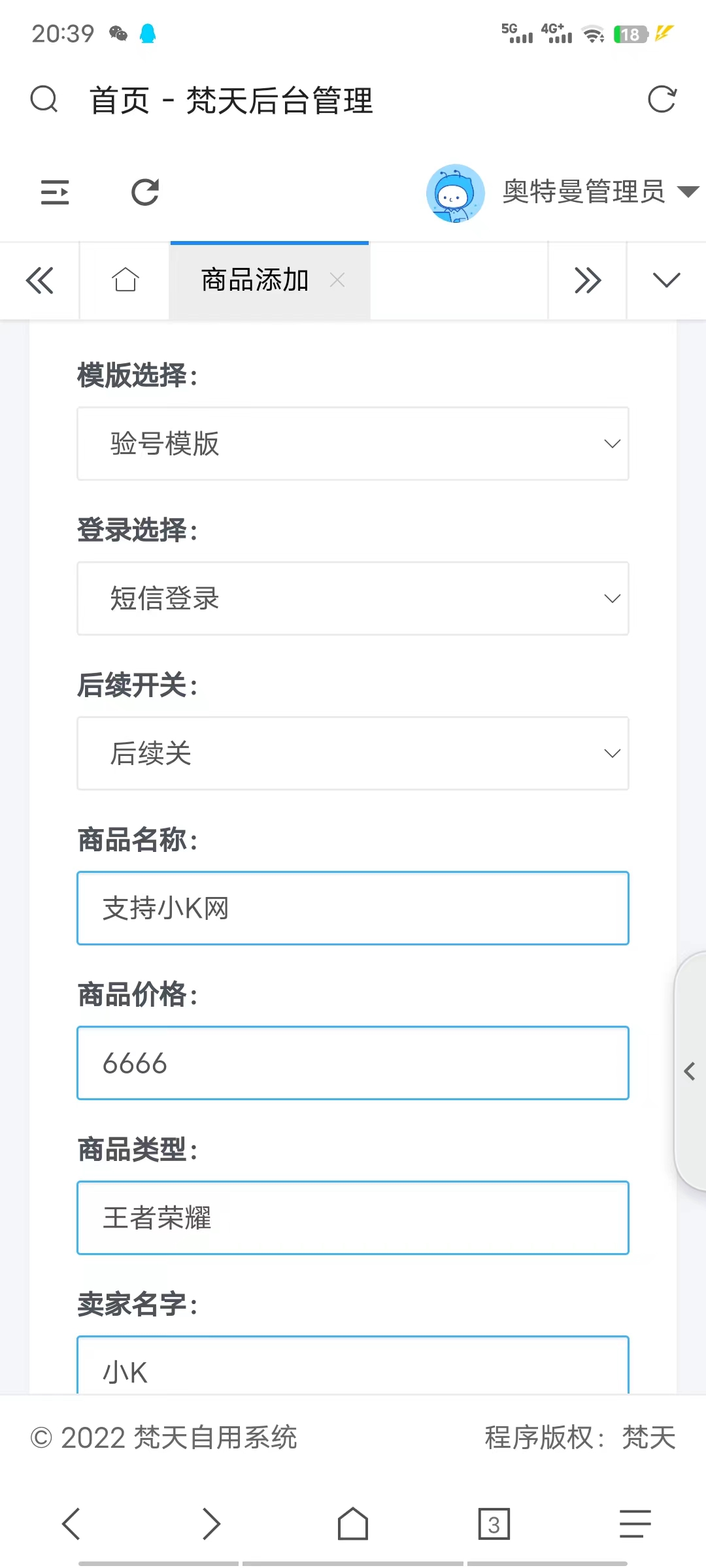Move the tab bar right with the double arrow
This screenshot has height=1568, width=706.
587,281
